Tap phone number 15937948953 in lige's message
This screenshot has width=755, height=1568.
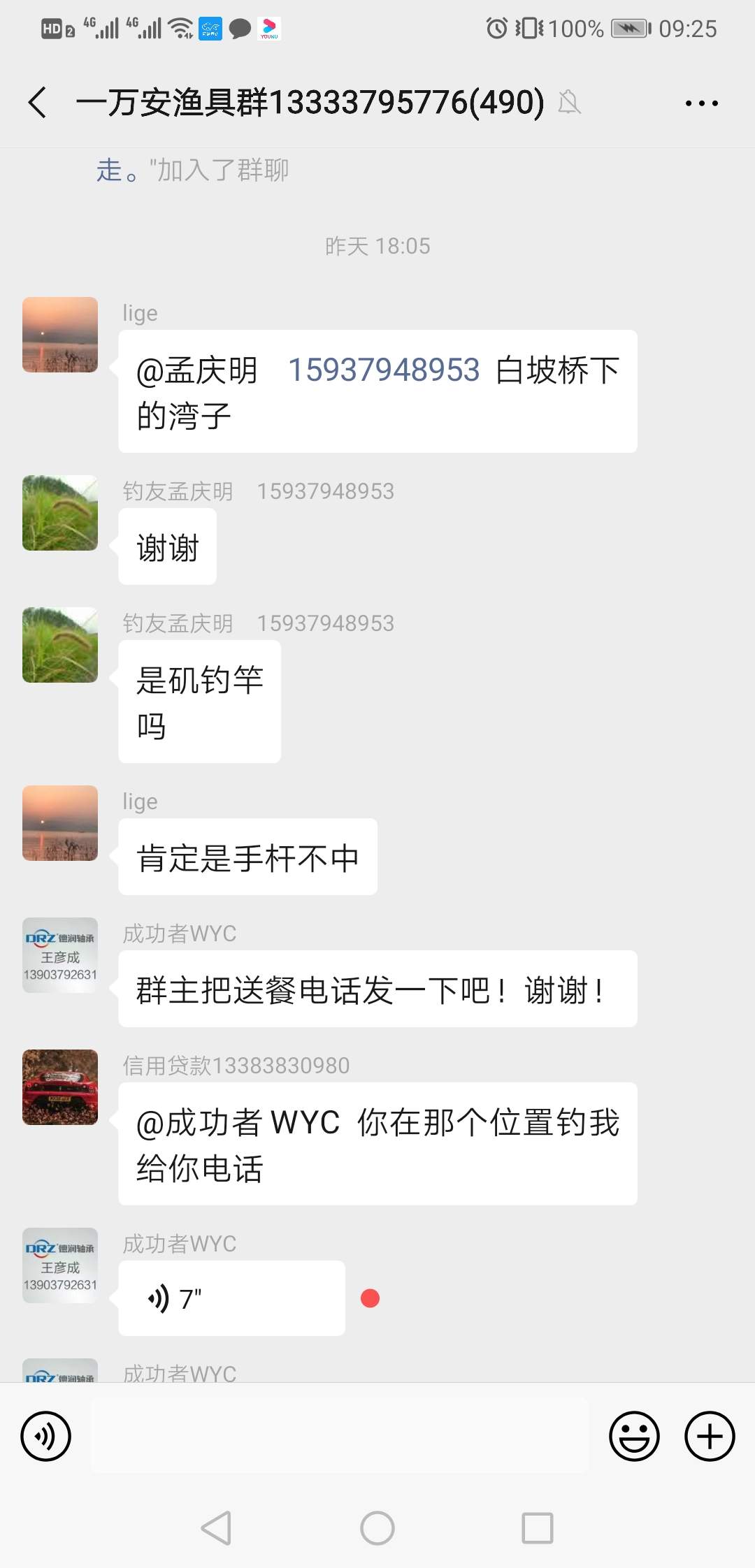(x=384, y=370)
